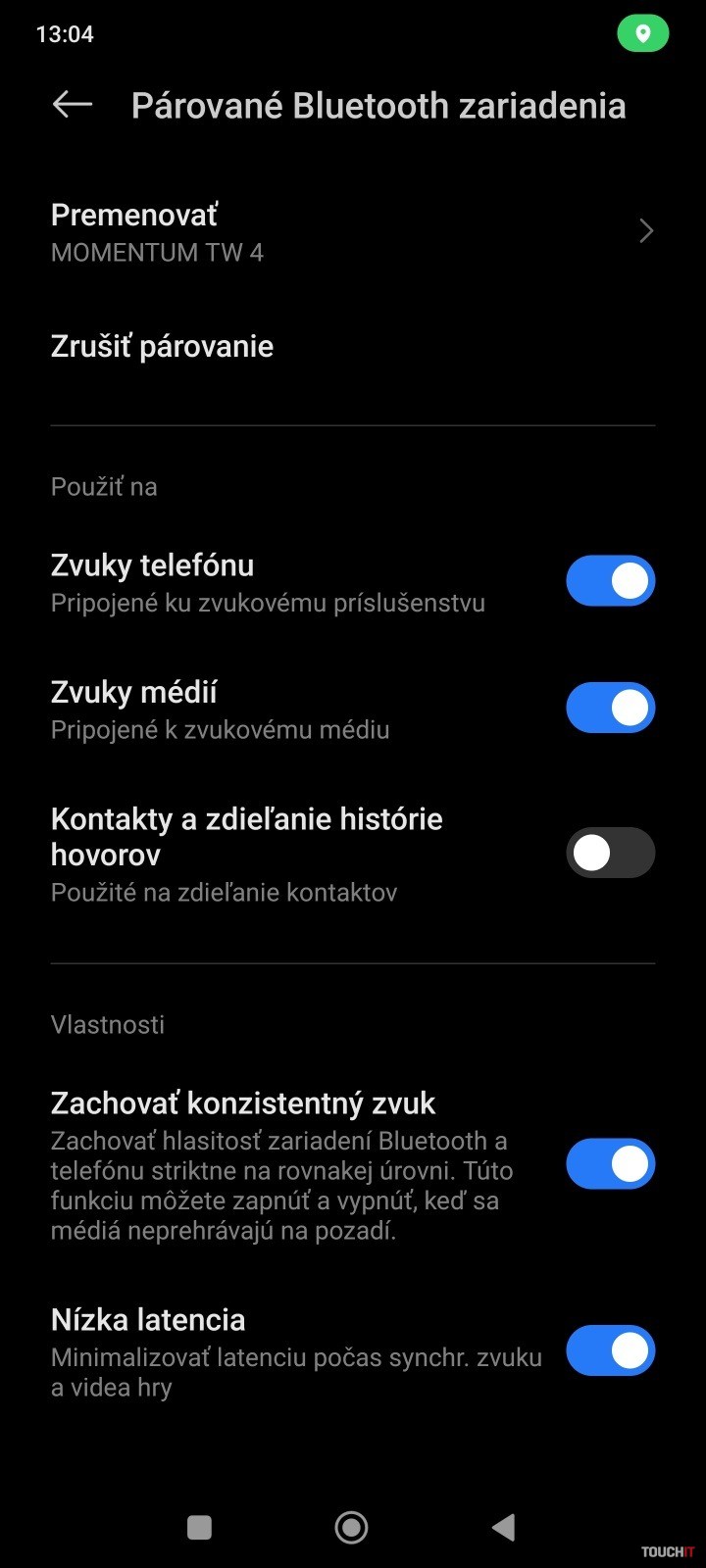Turn off Zvuky telefónu switch
This screenshot has height=1568, width=706.
(x=610, y=581)
